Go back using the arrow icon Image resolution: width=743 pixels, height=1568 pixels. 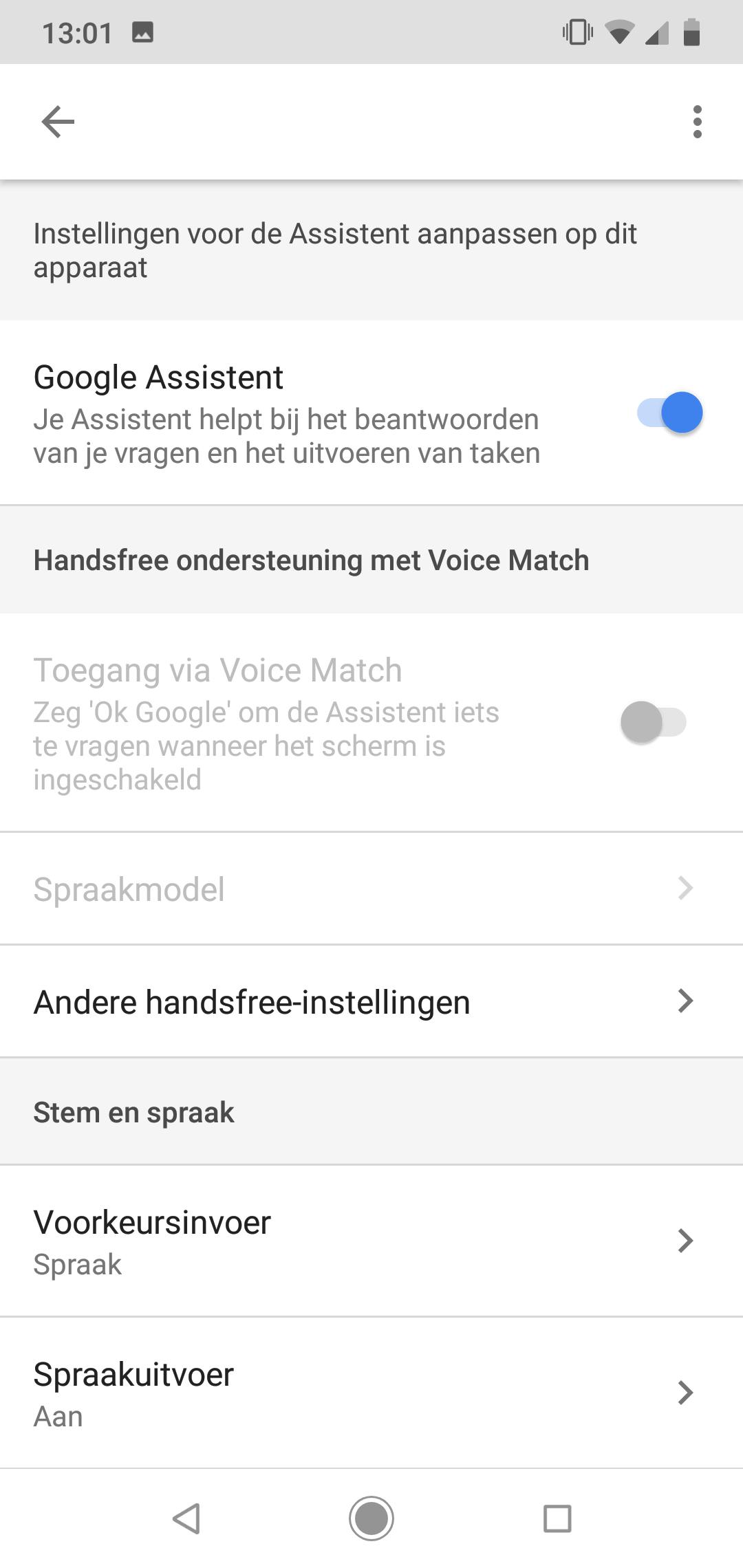58,122
